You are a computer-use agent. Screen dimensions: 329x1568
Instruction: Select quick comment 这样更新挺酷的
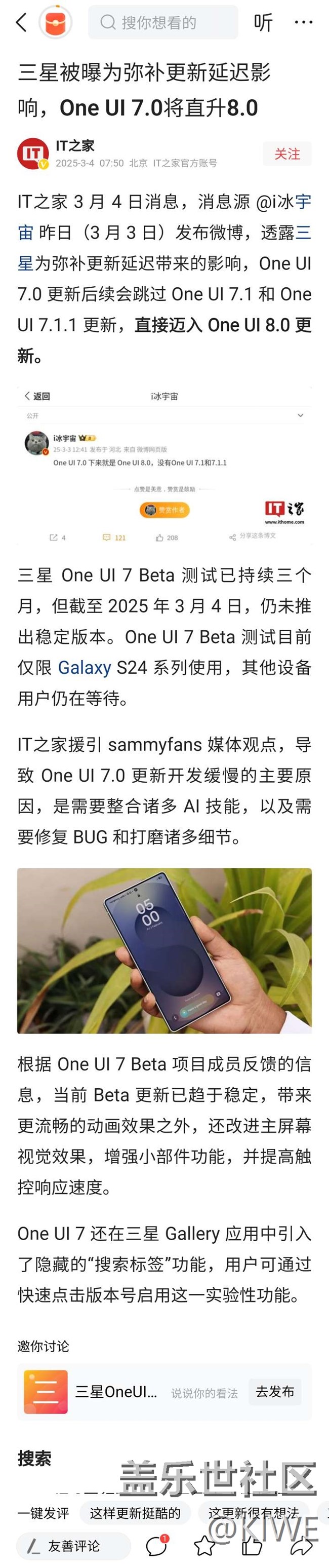(135, 1514)
